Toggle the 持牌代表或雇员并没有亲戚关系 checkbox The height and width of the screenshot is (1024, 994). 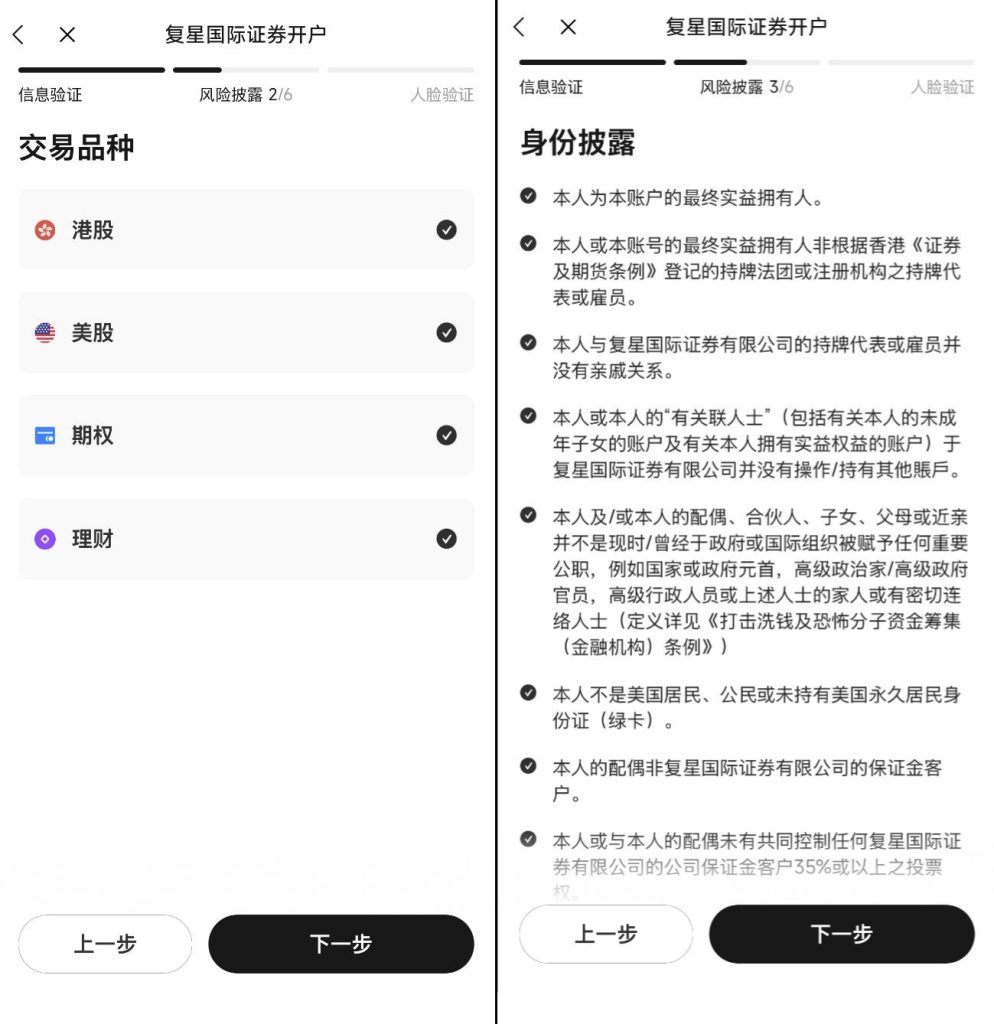[x=528, y=343]
